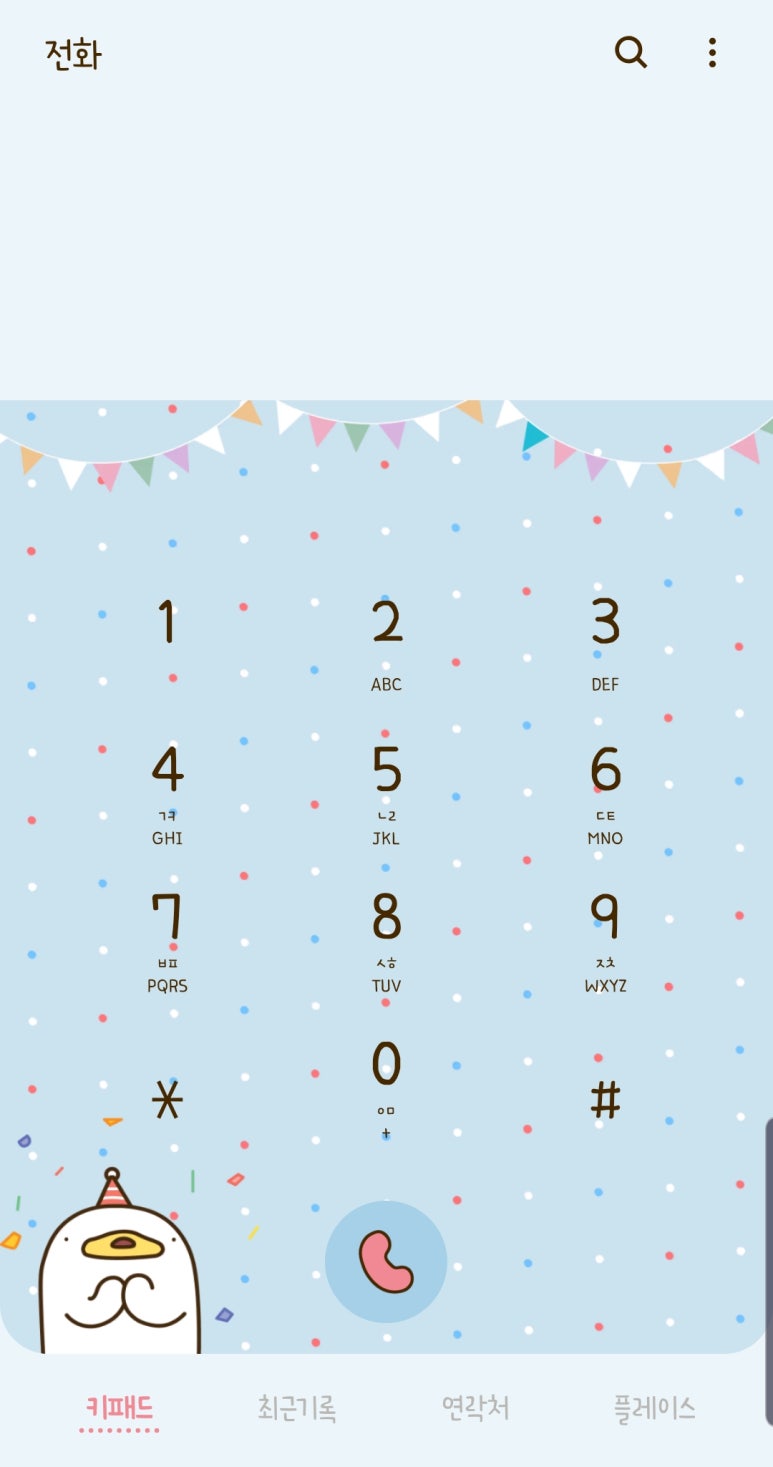Image resolution: width=773 pixels, height=1467 pixels.
Task: Switch to the 키패드 tab
Action: [119, 1408]
